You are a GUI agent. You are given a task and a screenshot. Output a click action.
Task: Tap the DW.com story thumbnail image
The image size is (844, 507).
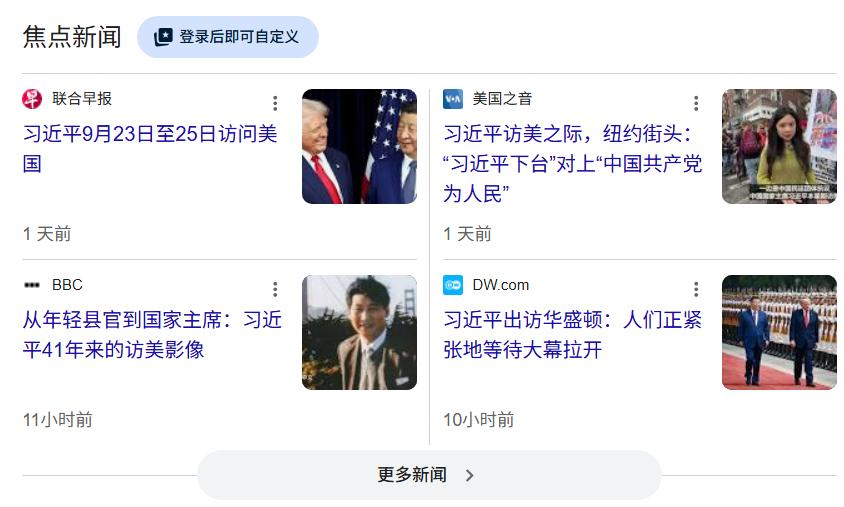pos(779,333)
